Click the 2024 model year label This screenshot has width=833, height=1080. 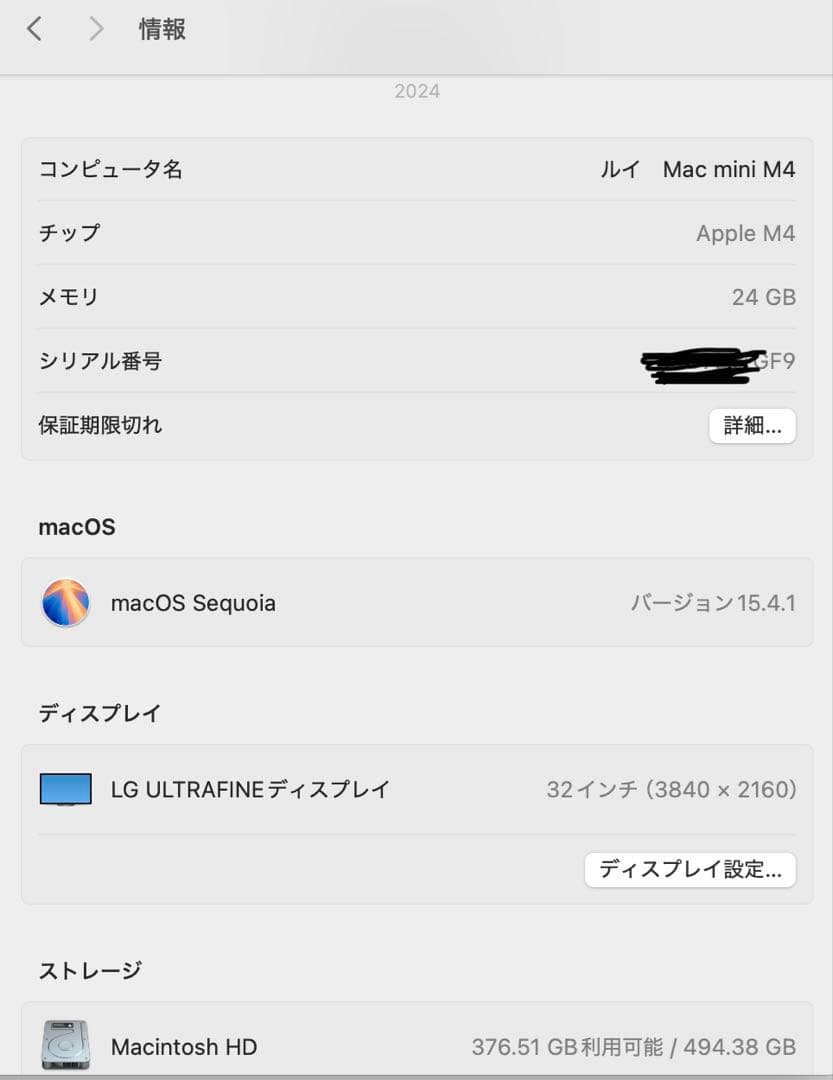416,91
